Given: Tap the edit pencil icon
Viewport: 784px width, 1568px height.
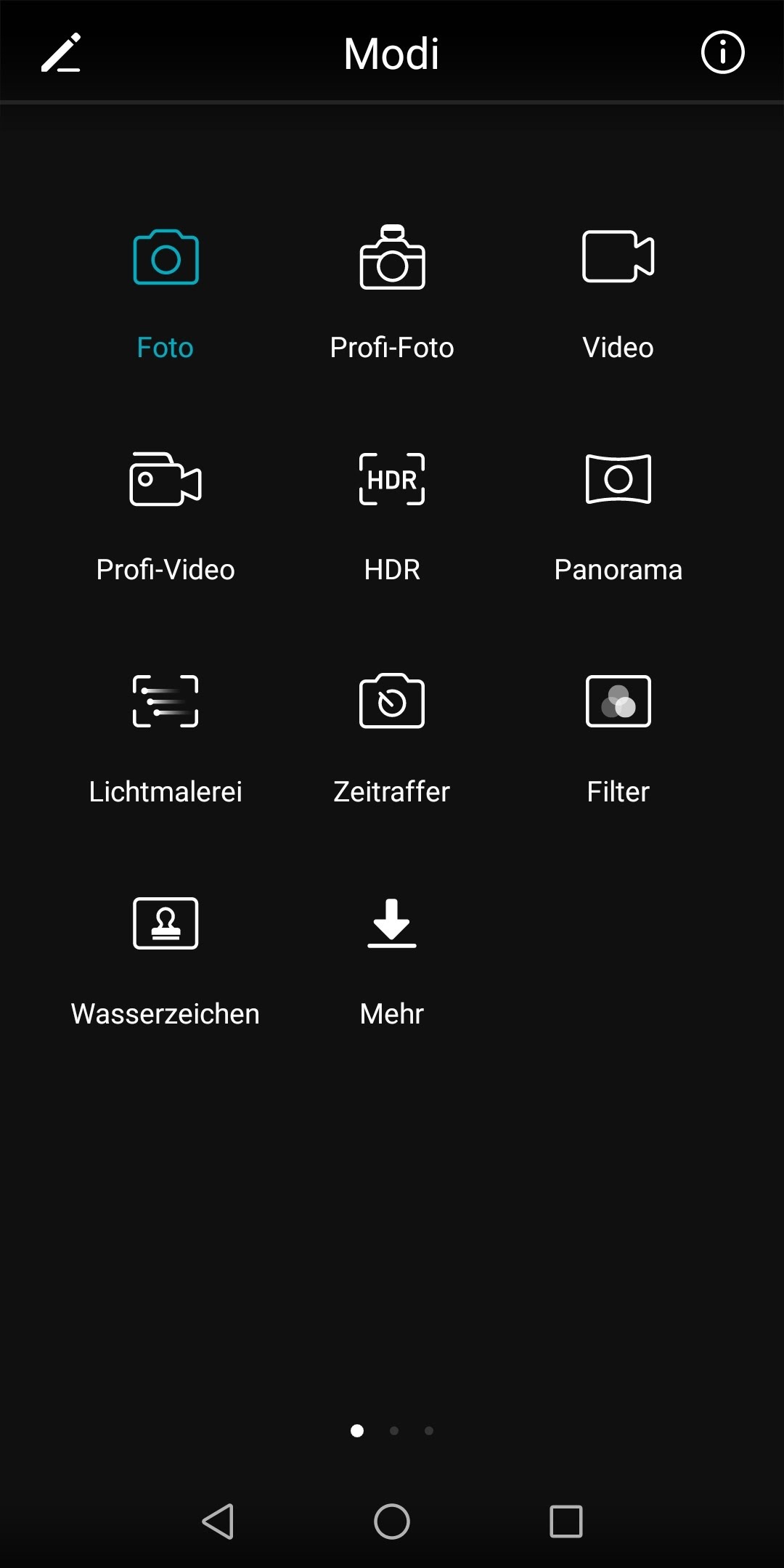Looking at the screenshot, I should pos(61,53).
